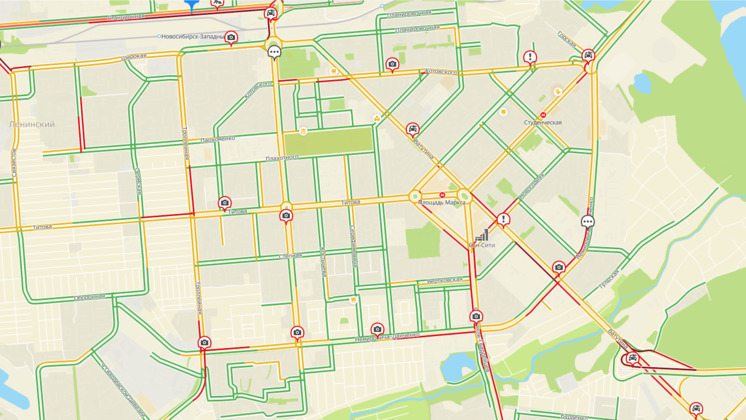This screenshot has width=746, height=420.
Task: Open the speed camera marker by Новосибирск-Западный
Action: (x=231, y=38)
